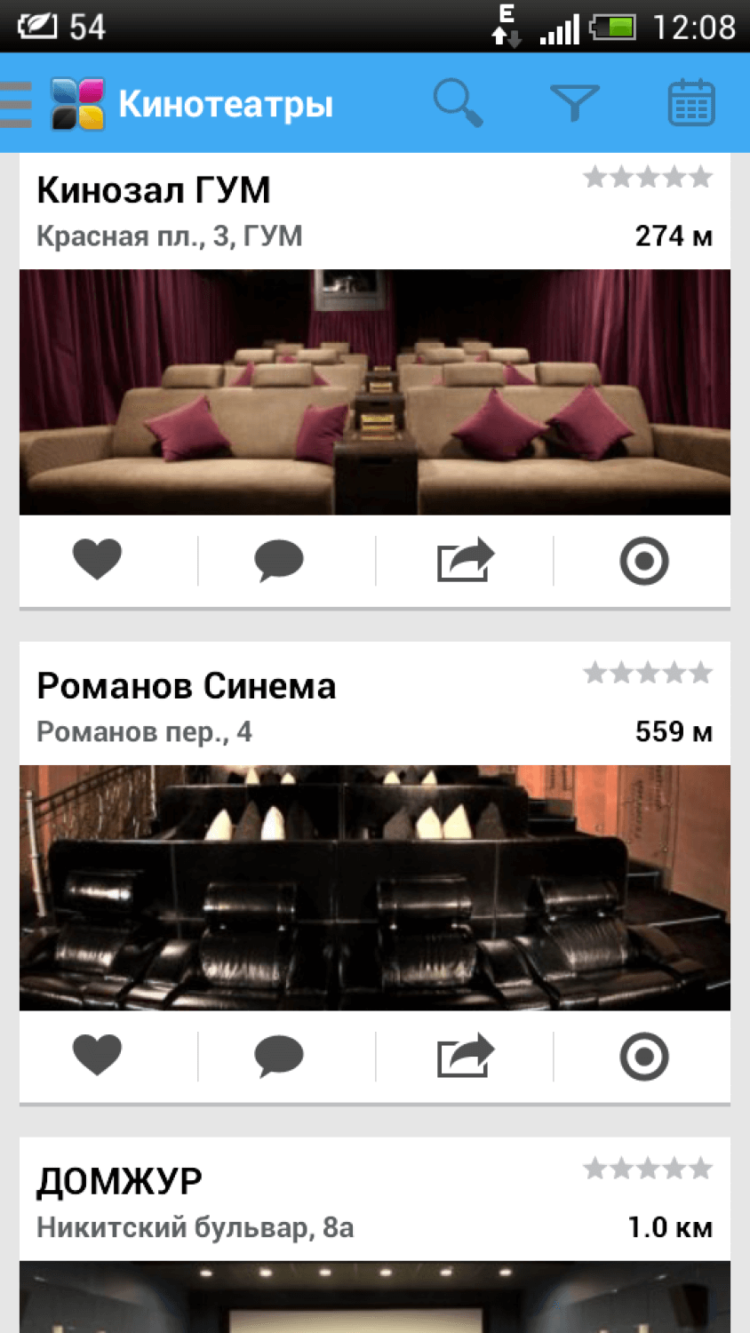The width and height of the screenshot is (750, 1333).
Task: Share the Романов Синема cinema
Action: point(464,1055)
